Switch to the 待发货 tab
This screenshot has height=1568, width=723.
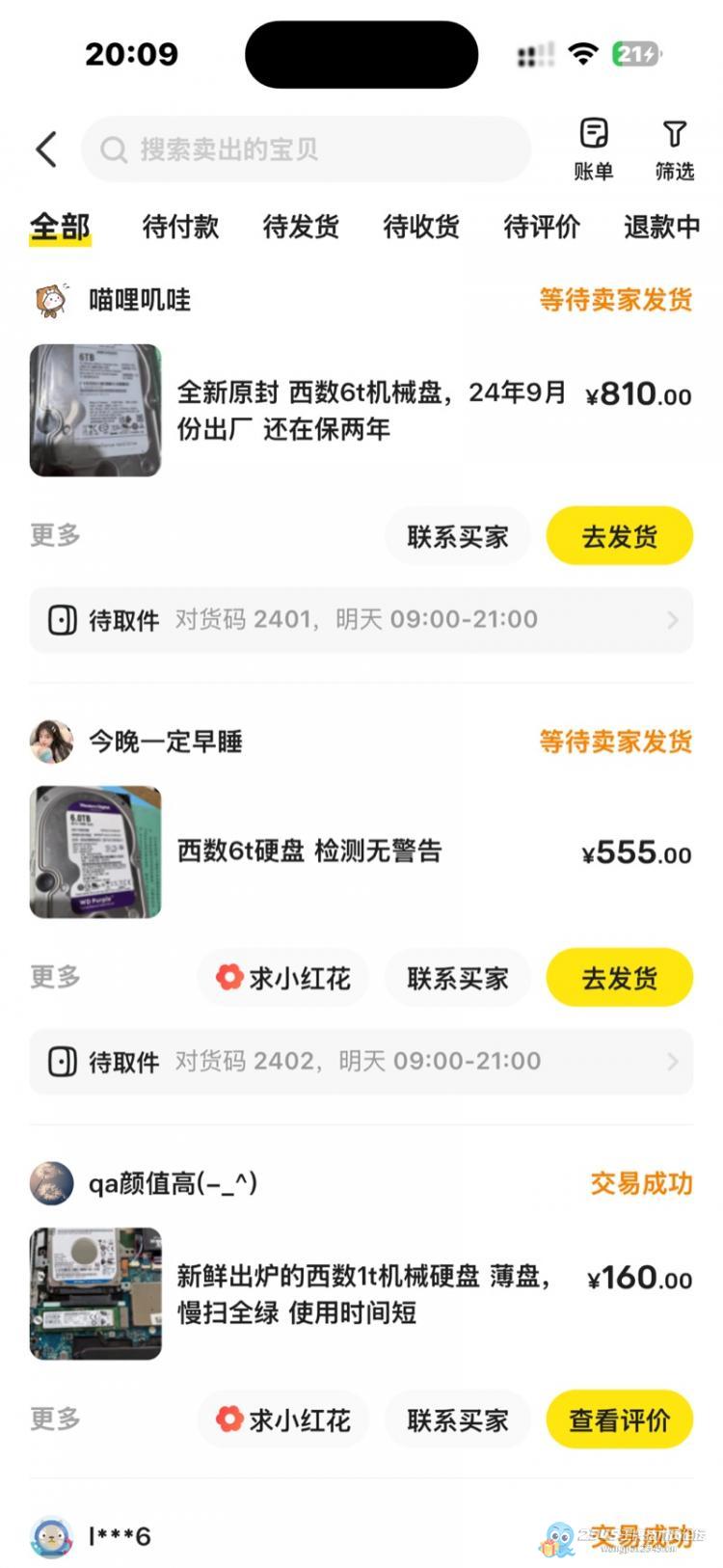click(x=301, y=227)
